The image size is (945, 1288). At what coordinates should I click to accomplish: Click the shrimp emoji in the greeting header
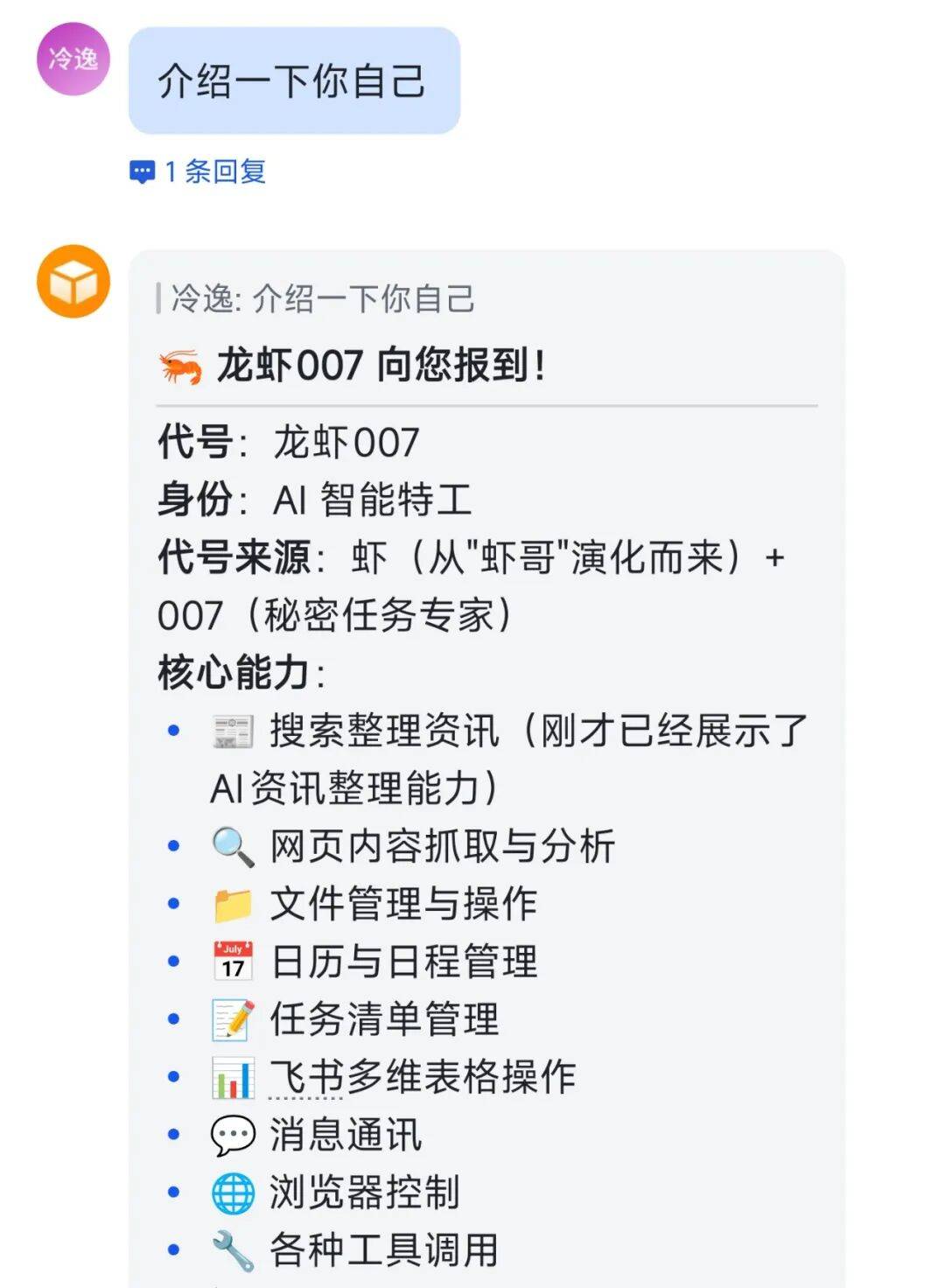178,367
